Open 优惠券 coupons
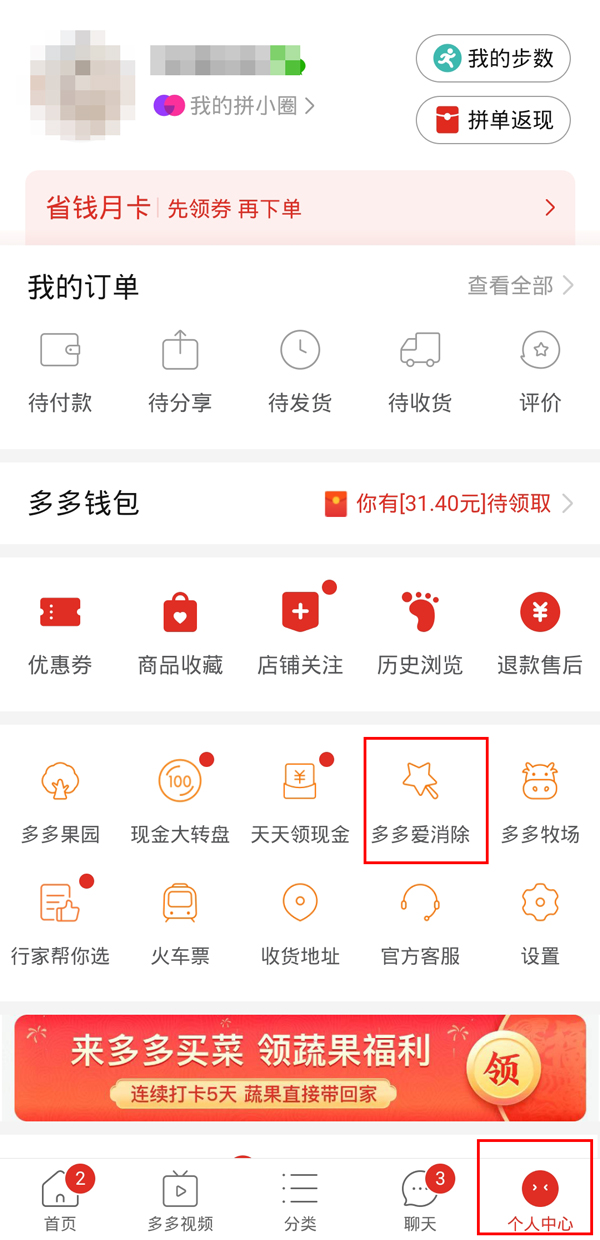The height and width of the screenshot is (1240, 600). click(60, 633)
